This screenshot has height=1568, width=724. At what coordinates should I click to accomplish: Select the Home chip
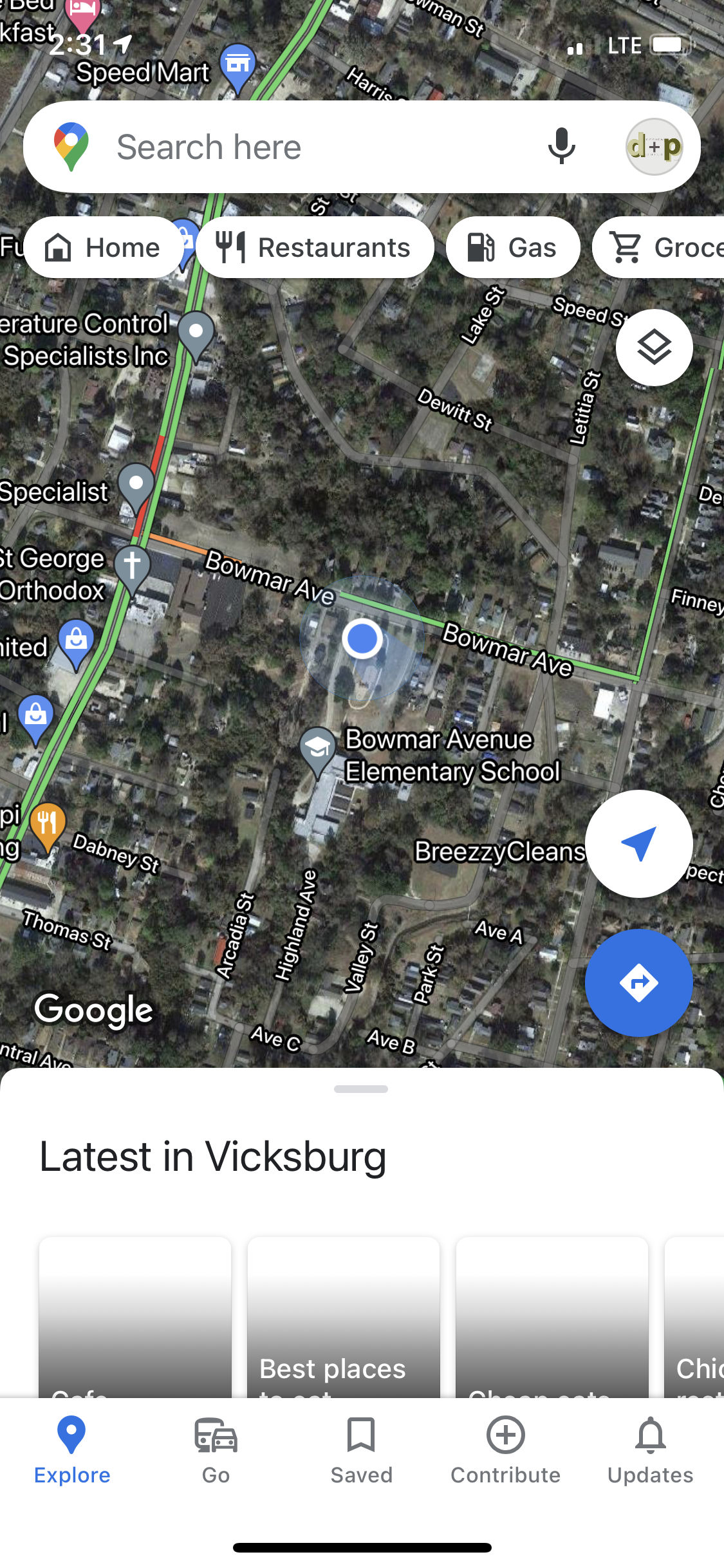103,247
